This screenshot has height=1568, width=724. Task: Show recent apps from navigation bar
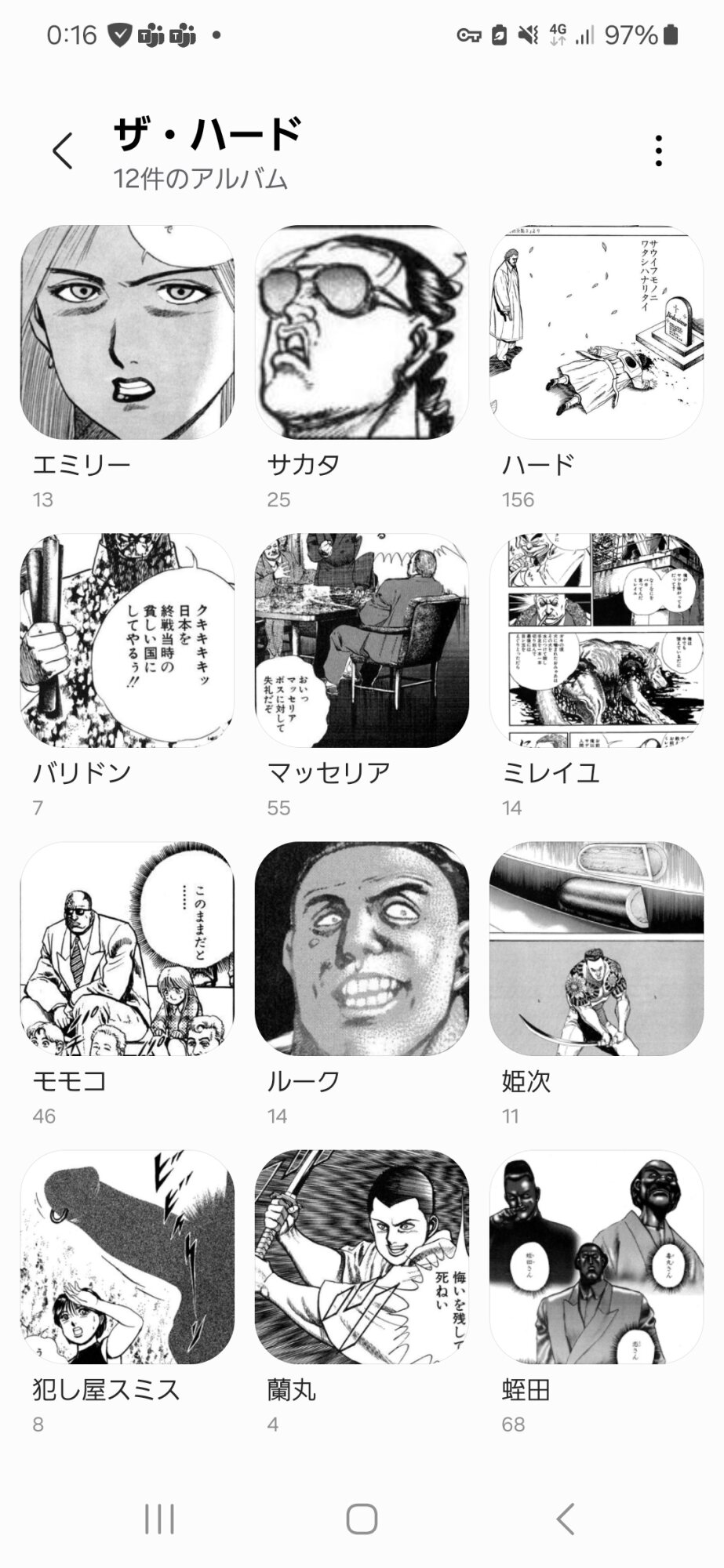[x=159, y=1519]
